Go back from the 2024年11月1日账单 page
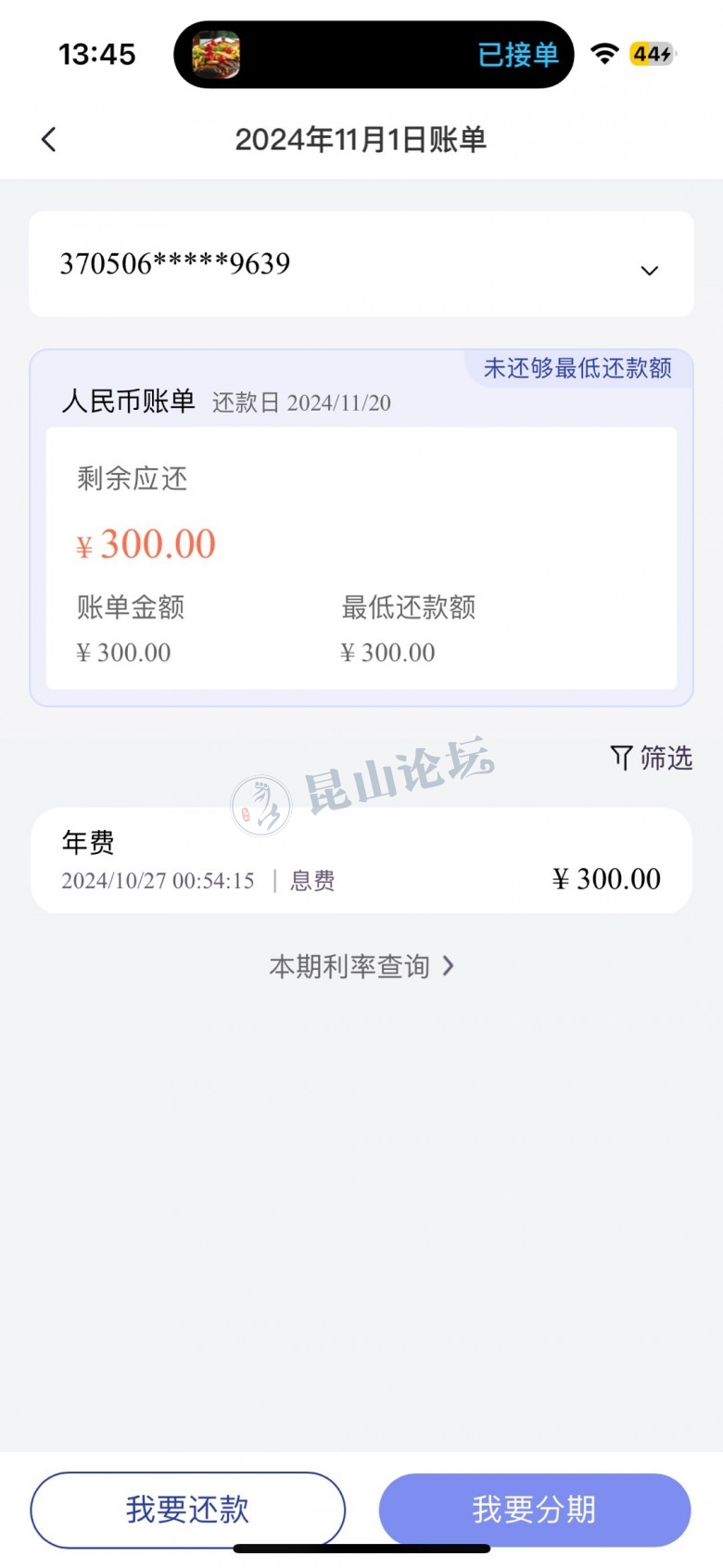 pyautogui.click(x=49, y=140)
